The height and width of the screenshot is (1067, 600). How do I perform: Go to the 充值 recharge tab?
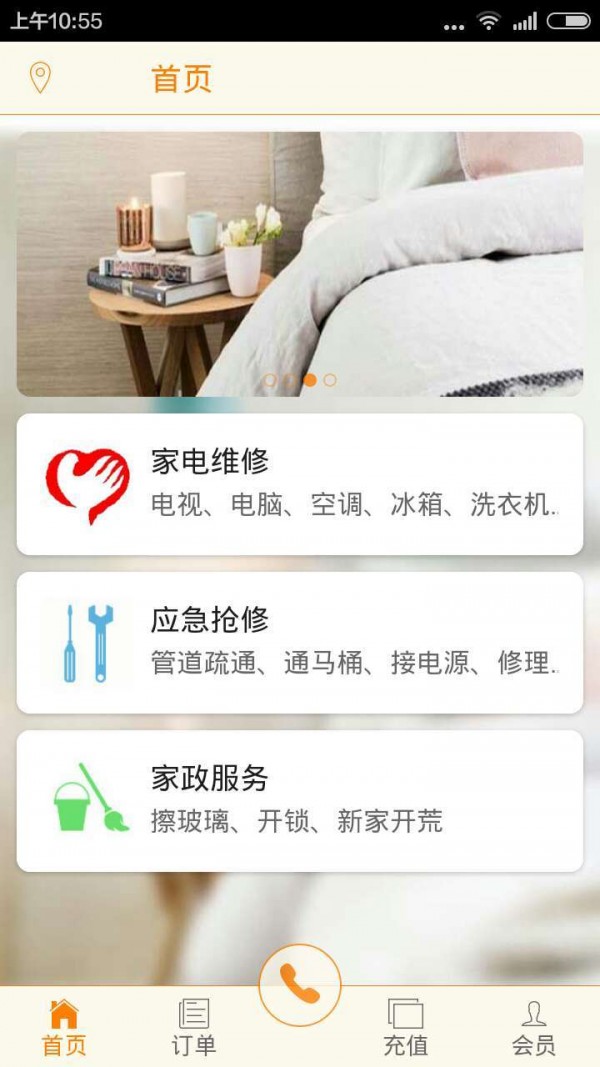(406, 1027)
